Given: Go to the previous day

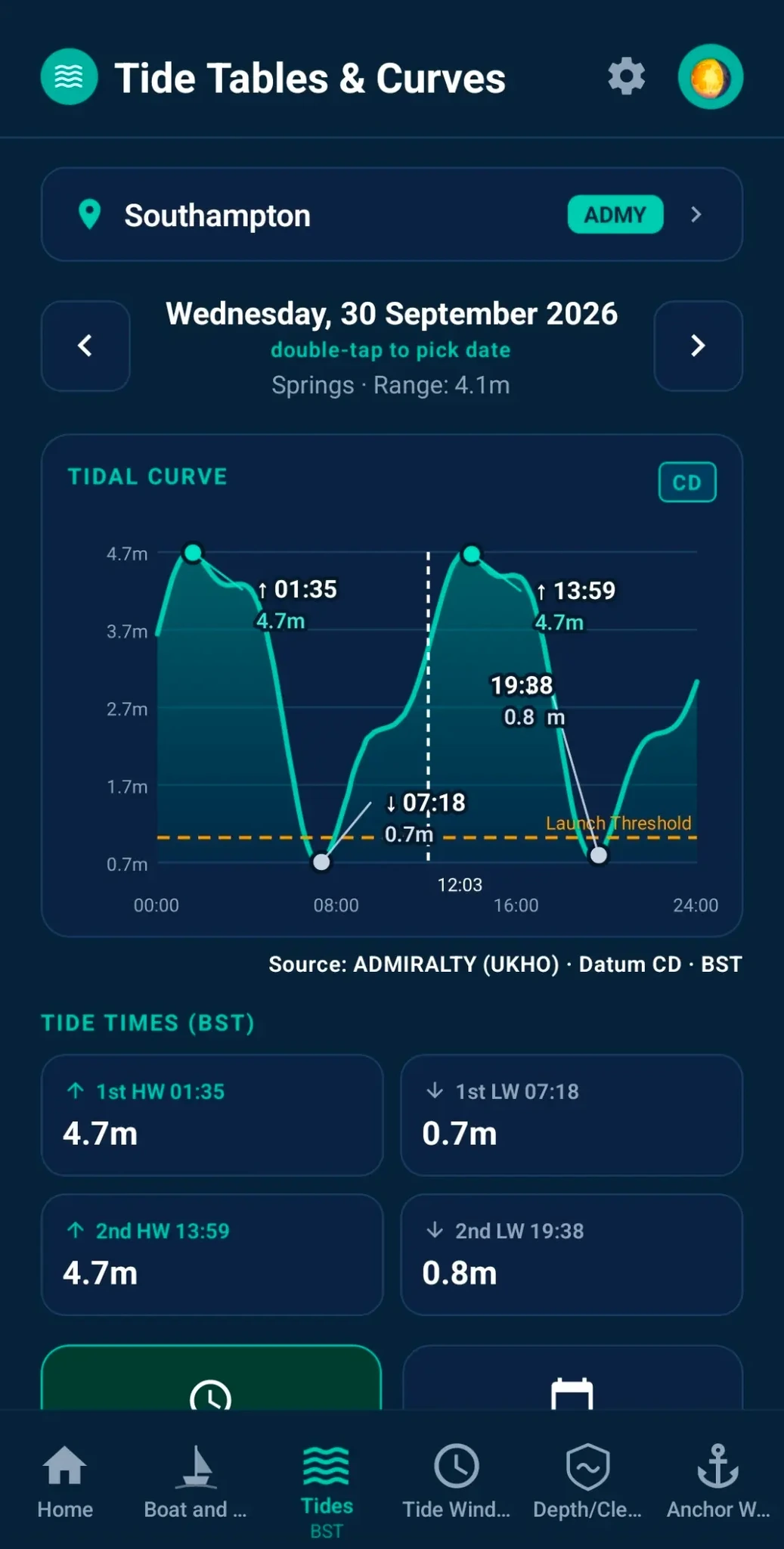Looking at the screenshot, I should coord(85,346).
